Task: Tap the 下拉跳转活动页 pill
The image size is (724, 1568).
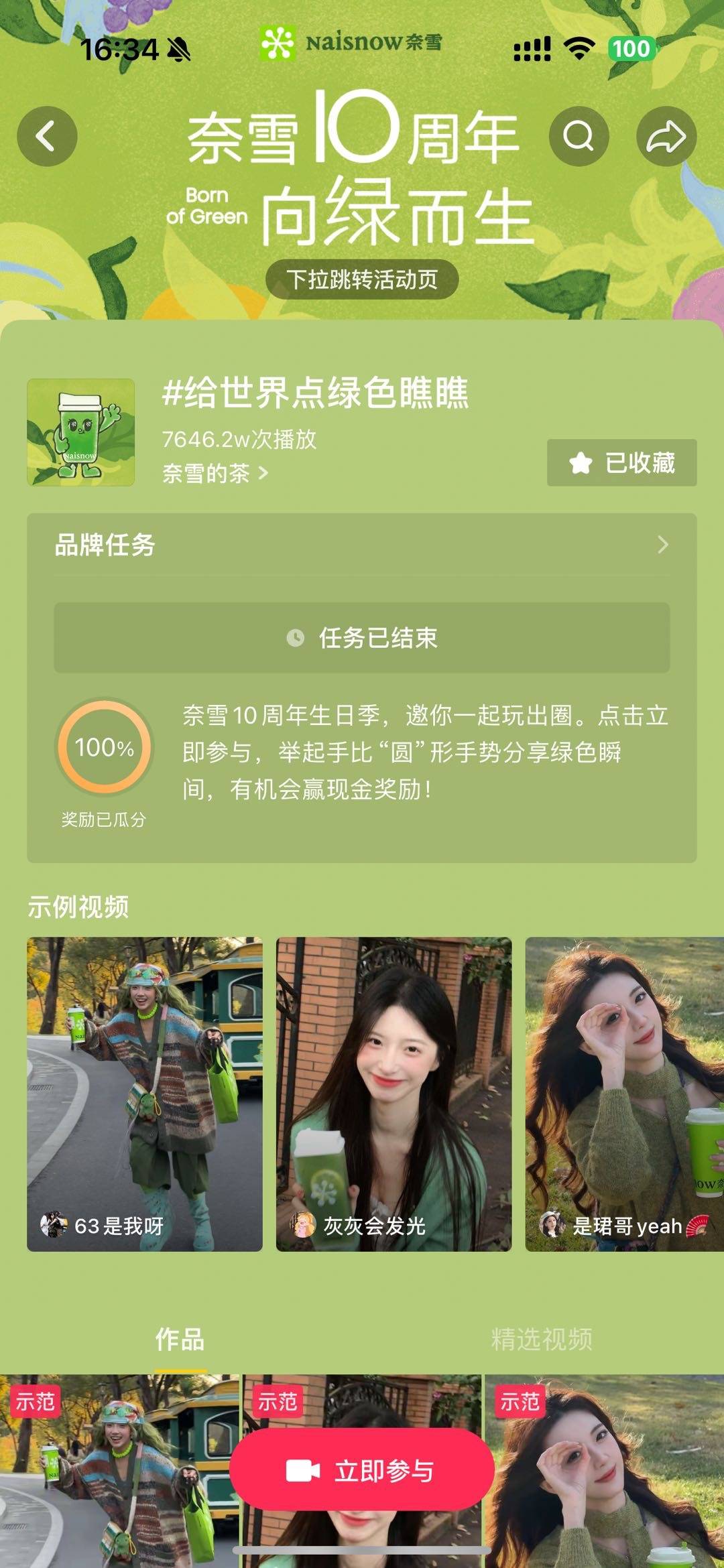Action: click(x=362, y=279)
